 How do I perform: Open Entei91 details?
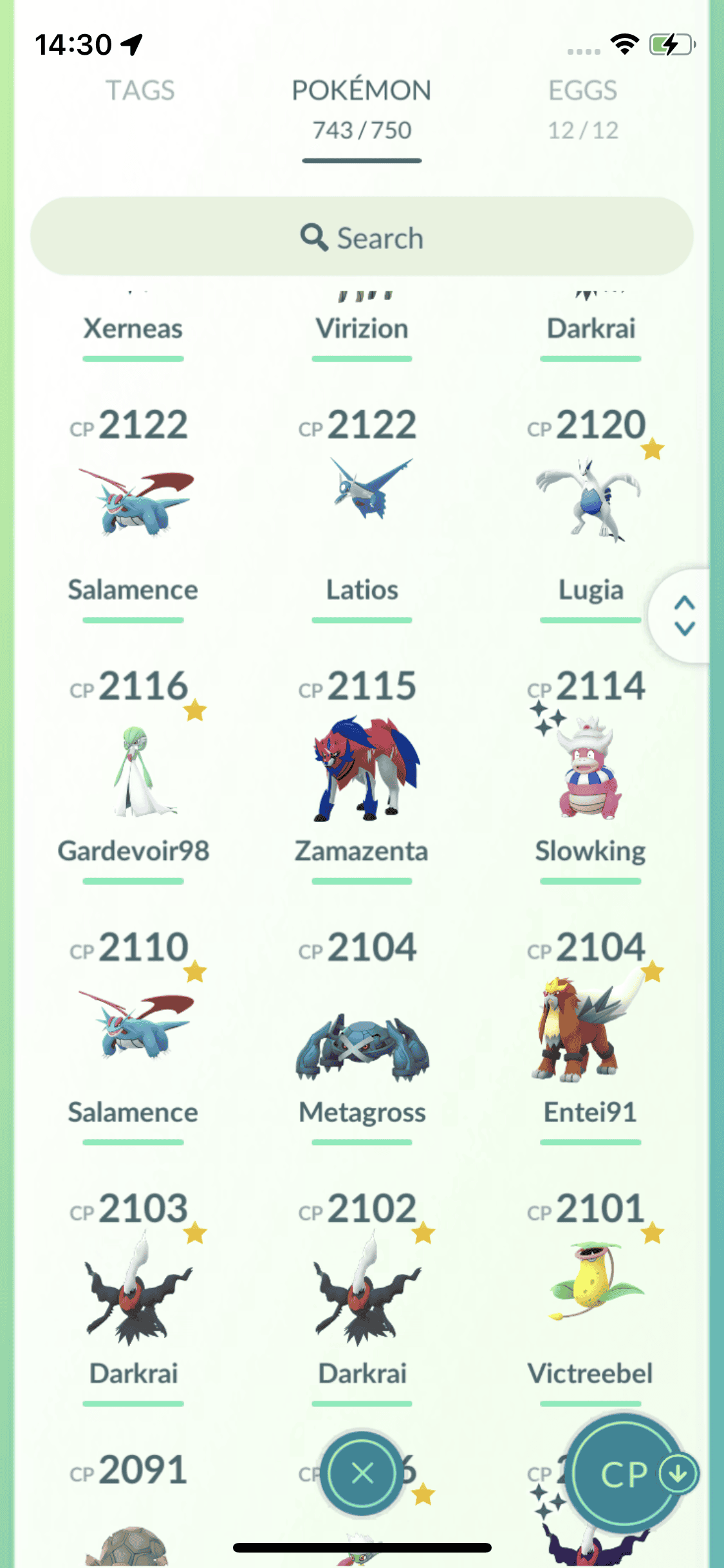click(590, 1030)
